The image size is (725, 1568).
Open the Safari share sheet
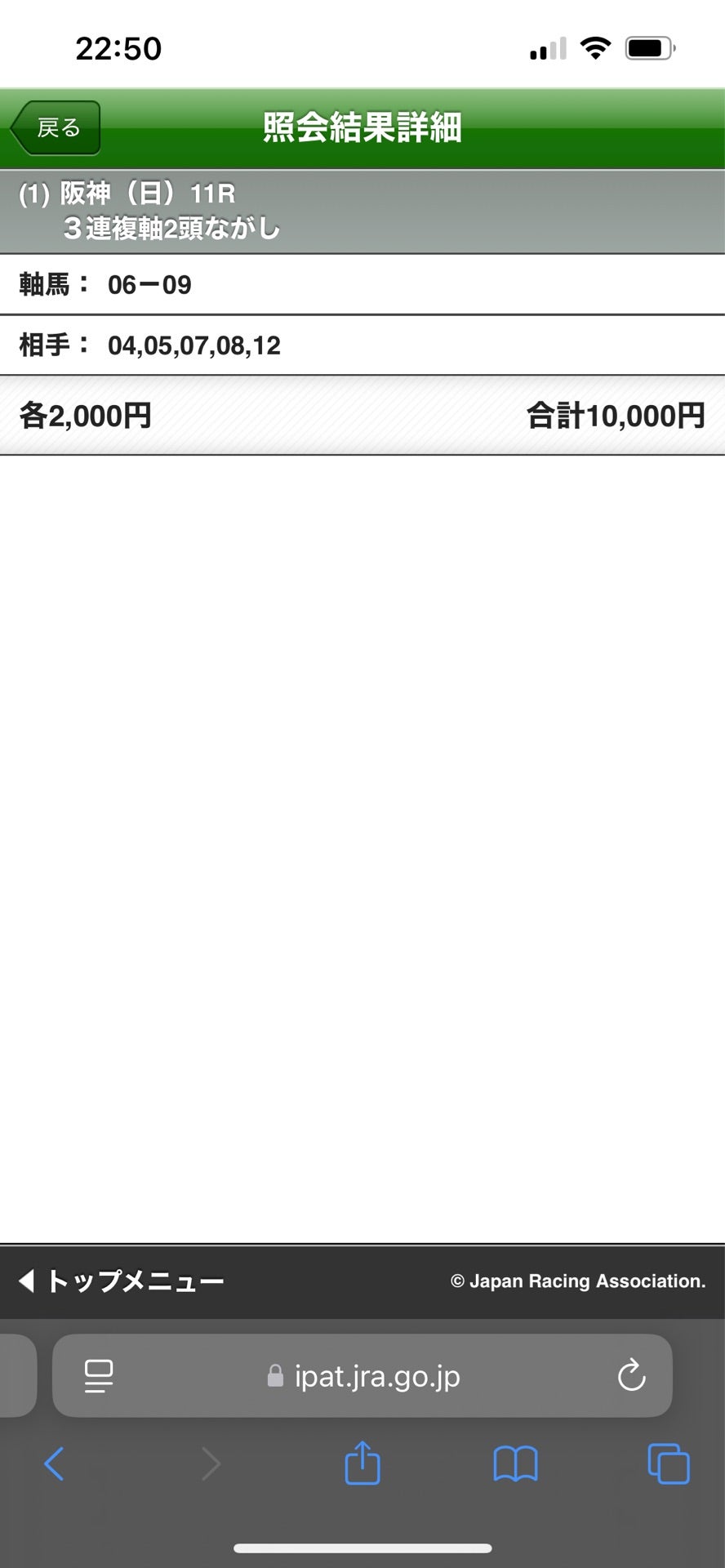point(362,1463)
